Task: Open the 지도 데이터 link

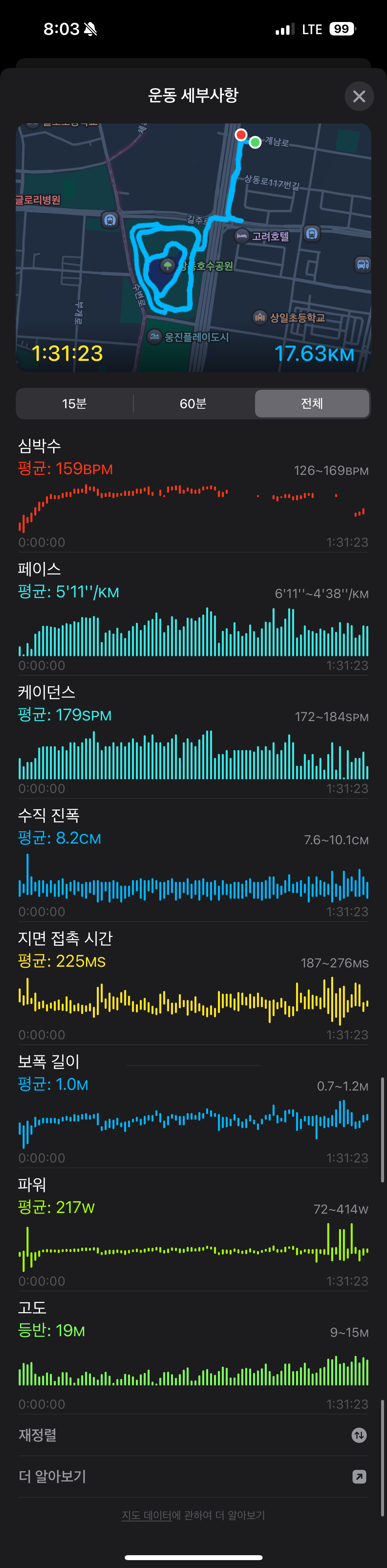Action: click(x=147, y=1515)
